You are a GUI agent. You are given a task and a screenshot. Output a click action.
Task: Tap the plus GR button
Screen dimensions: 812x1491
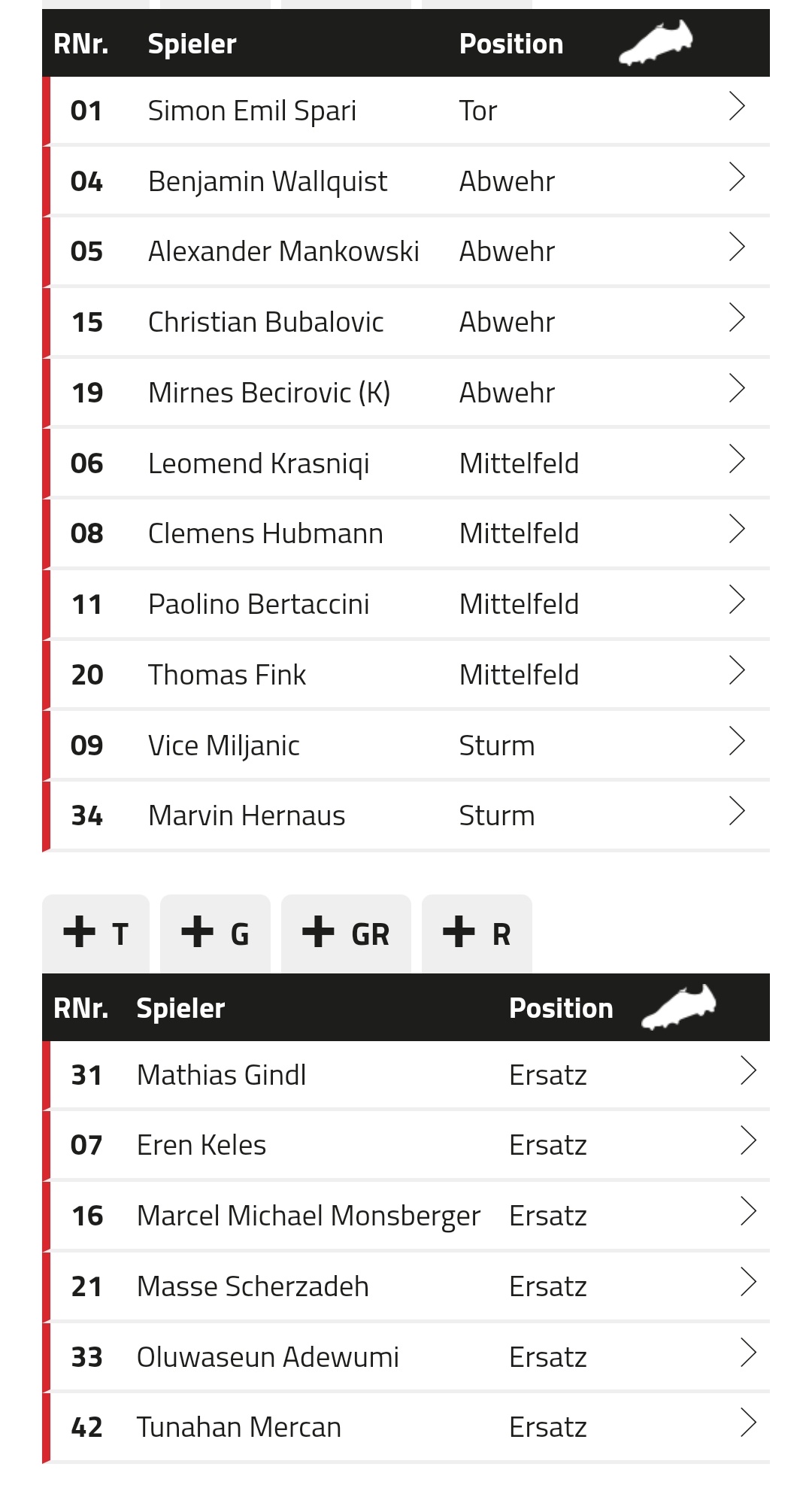[346, 934]
